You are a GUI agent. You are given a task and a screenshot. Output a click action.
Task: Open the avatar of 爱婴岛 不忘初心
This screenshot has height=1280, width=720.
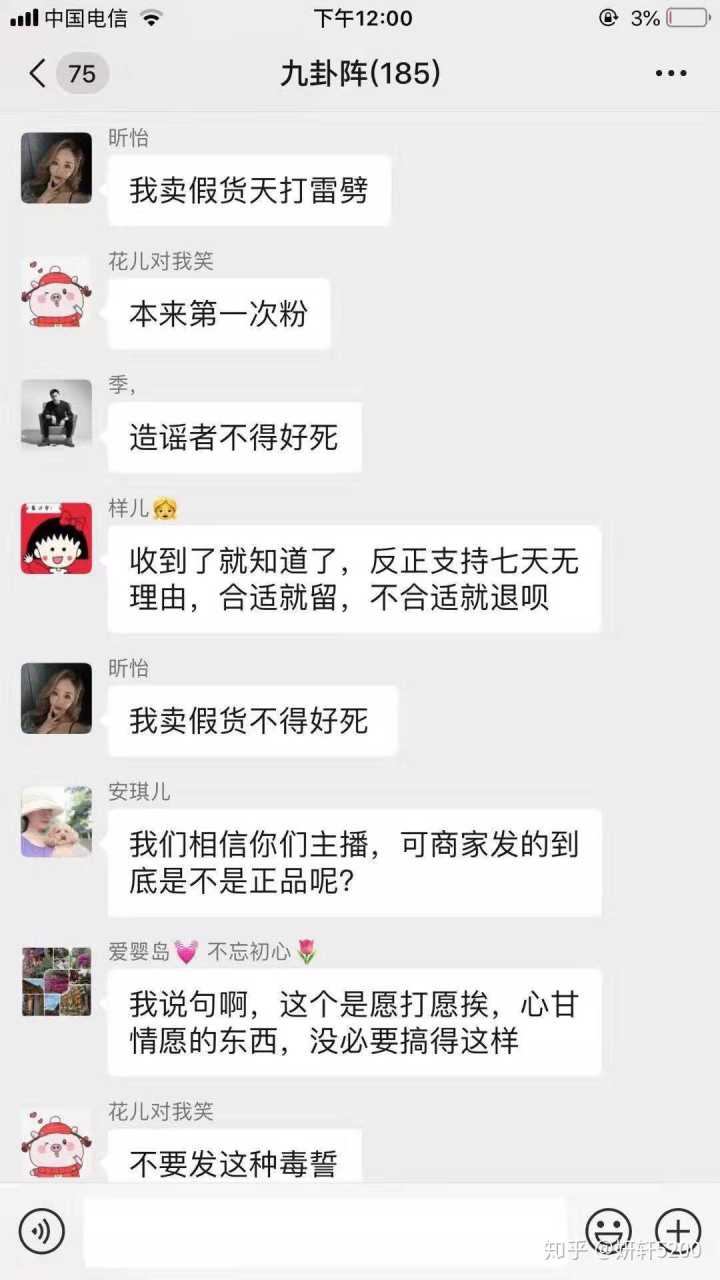coord(56,981)
